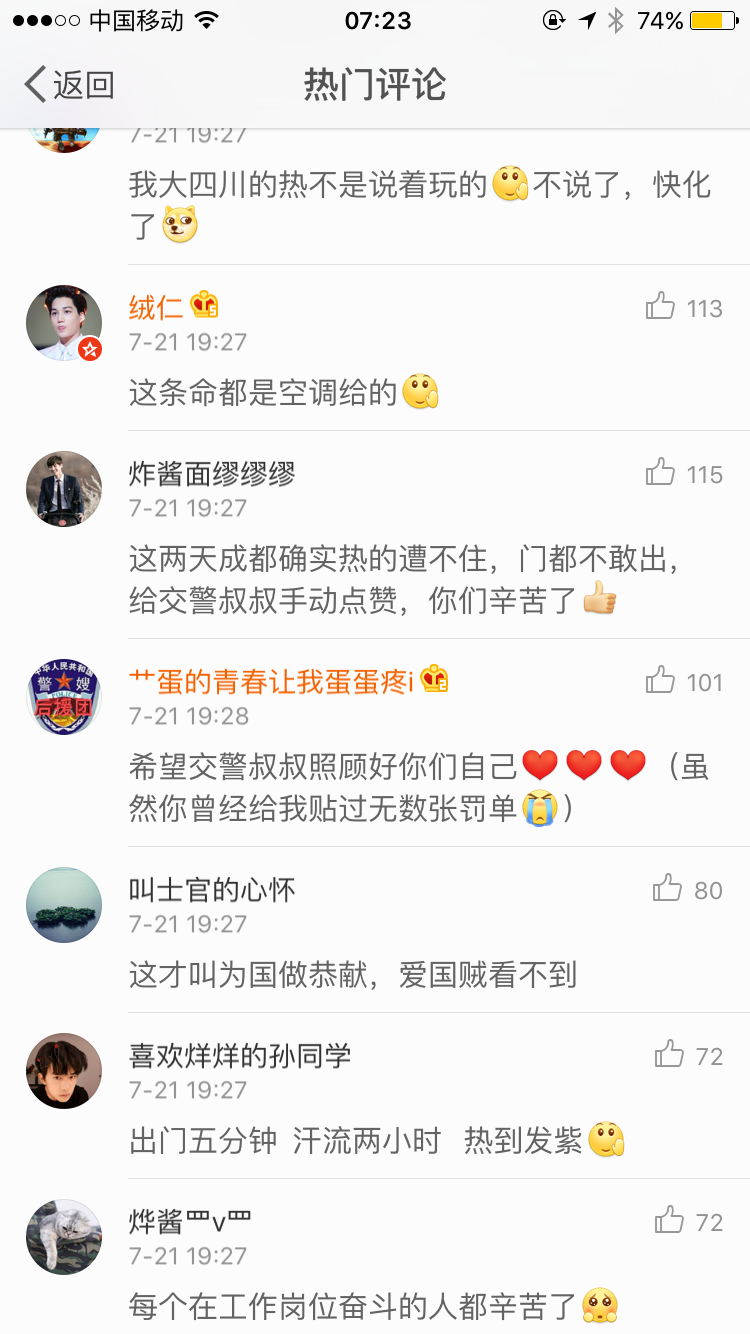Like 叫士官的心怀's comment
The width and height of the screenshot is (750, 1334).
tap(668, 889)
